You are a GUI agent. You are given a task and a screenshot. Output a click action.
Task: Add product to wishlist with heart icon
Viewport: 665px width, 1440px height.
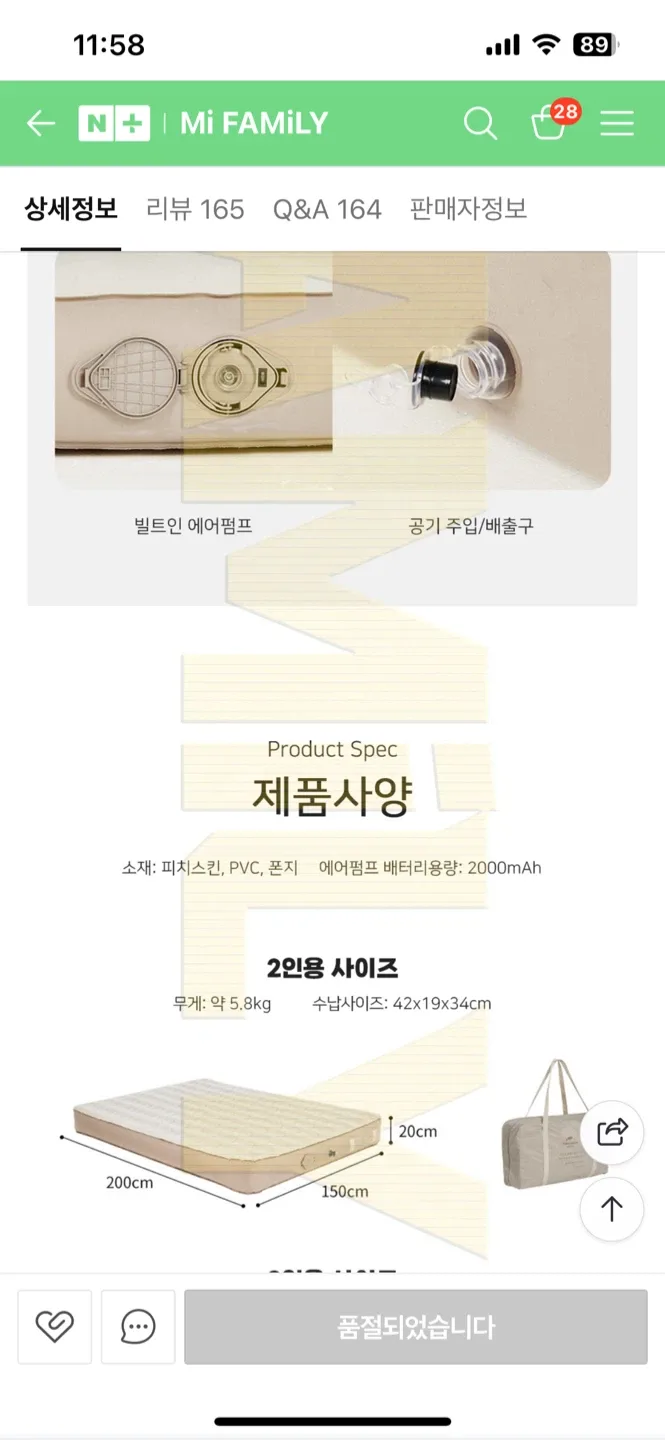tap(55, 1327)
